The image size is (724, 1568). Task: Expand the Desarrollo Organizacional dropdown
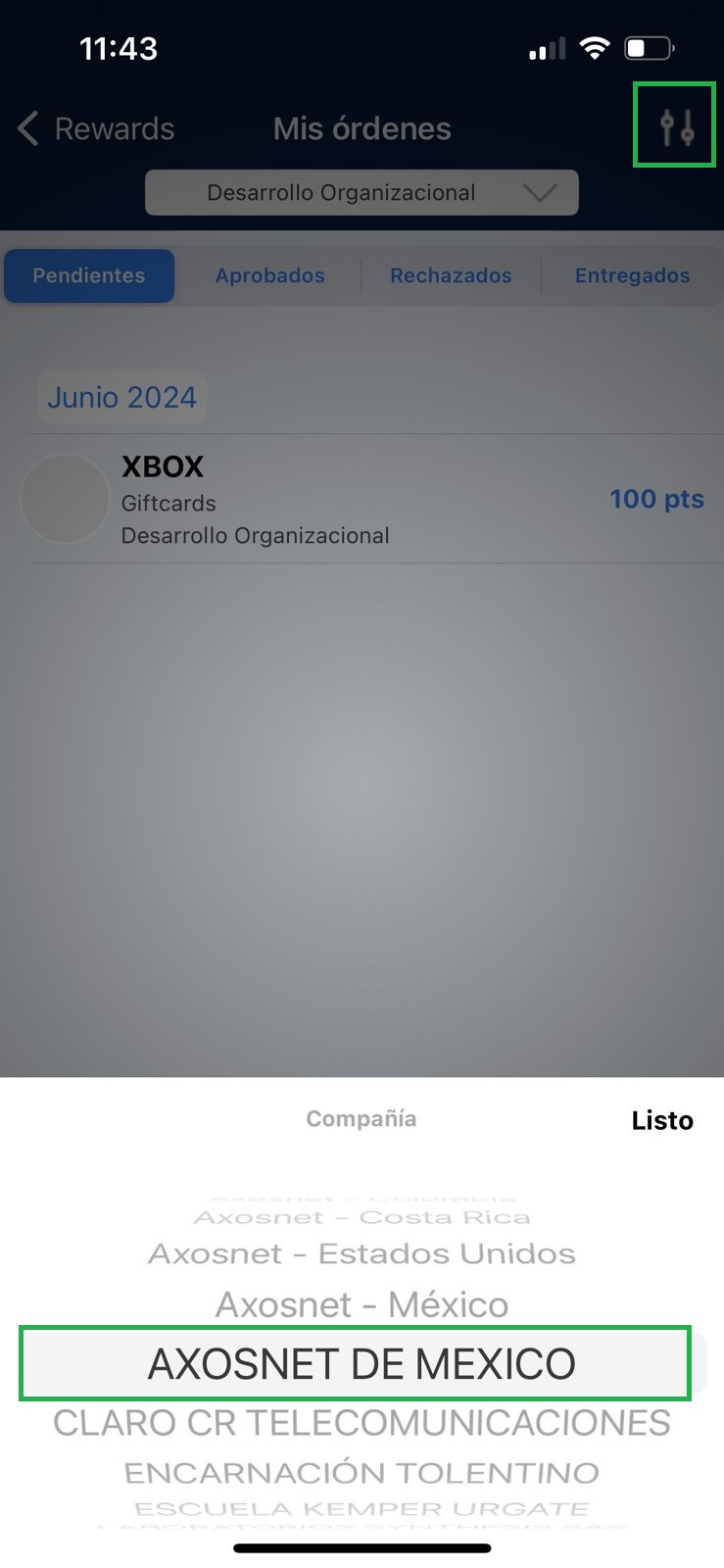point(362,193)
